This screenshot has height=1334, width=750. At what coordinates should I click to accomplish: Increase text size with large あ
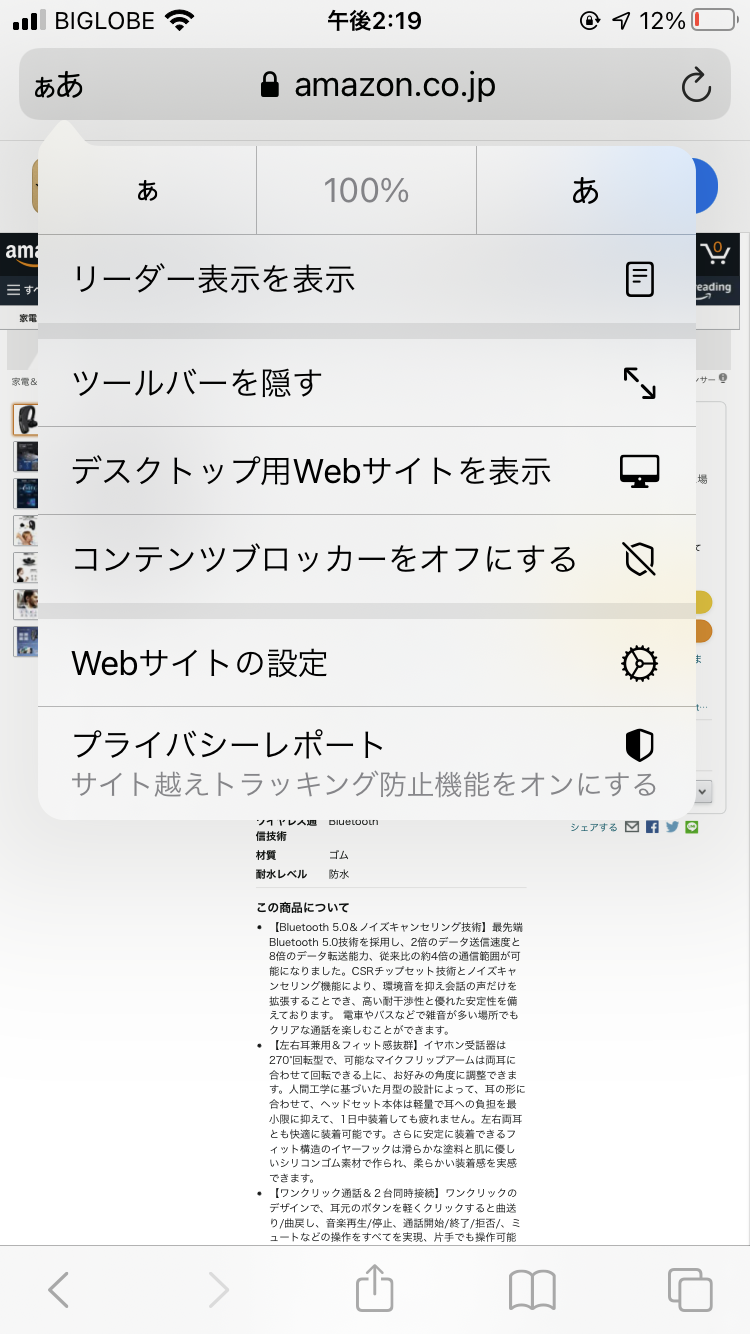click(x=585, y=190)
